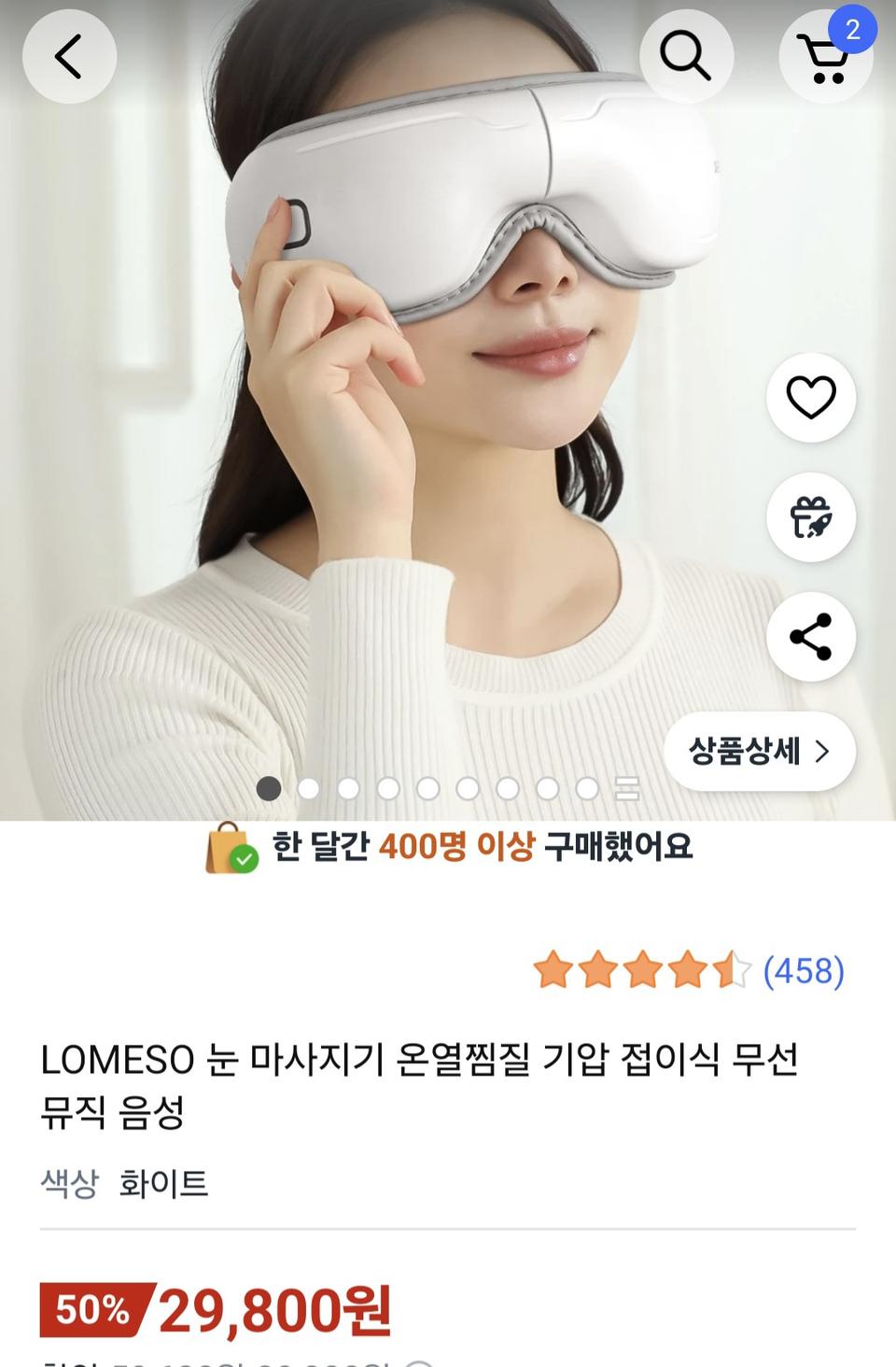The image size is (896, 1367).
Task: Open the gift coupon icon
Action: pos(810,517)
